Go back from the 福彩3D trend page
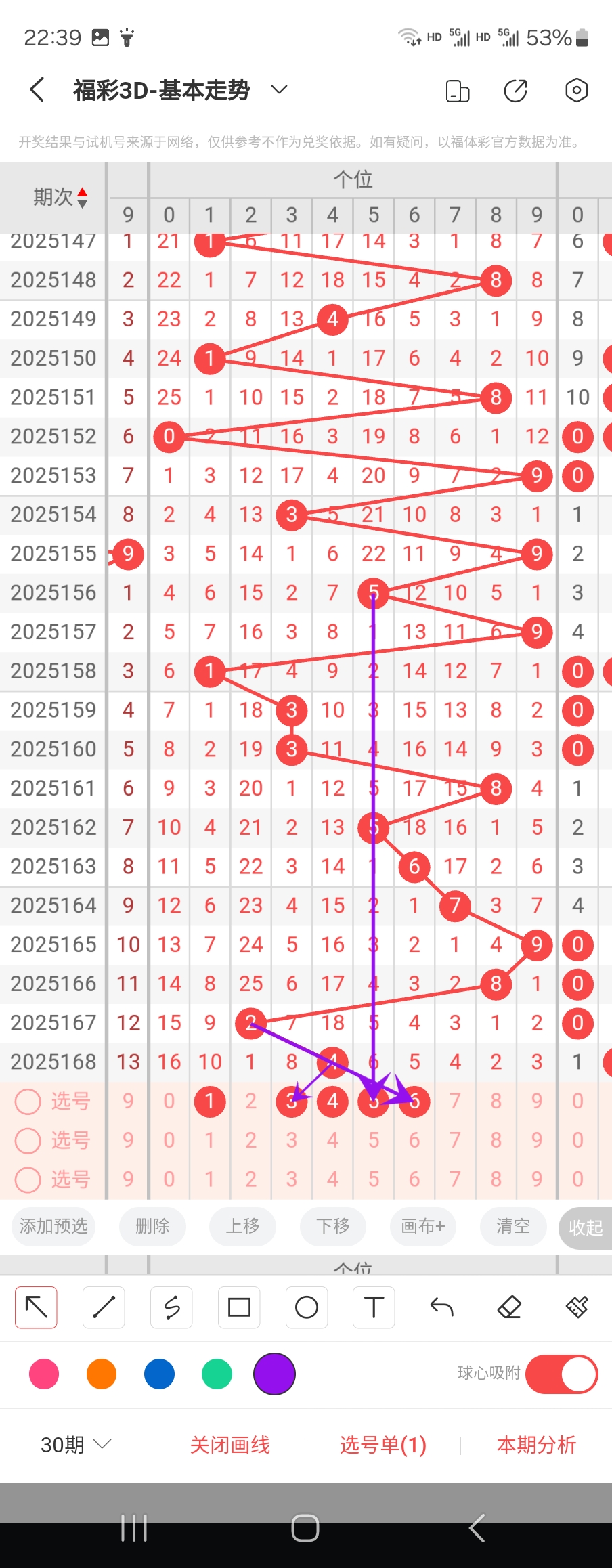The width and height of the screenshot is (612, 1568). (x=38, y=90)
